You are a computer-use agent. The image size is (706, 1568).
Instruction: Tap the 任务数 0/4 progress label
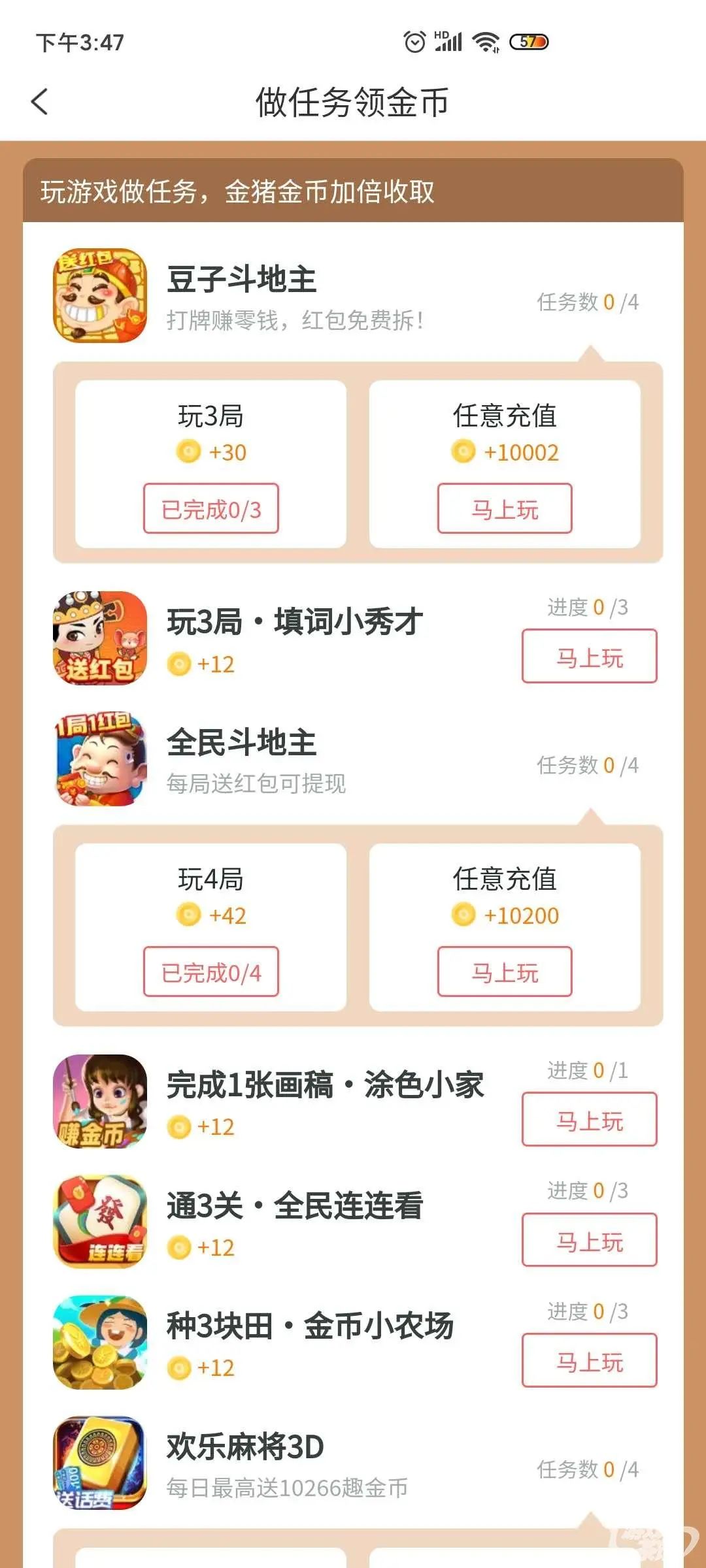point(587,302)
